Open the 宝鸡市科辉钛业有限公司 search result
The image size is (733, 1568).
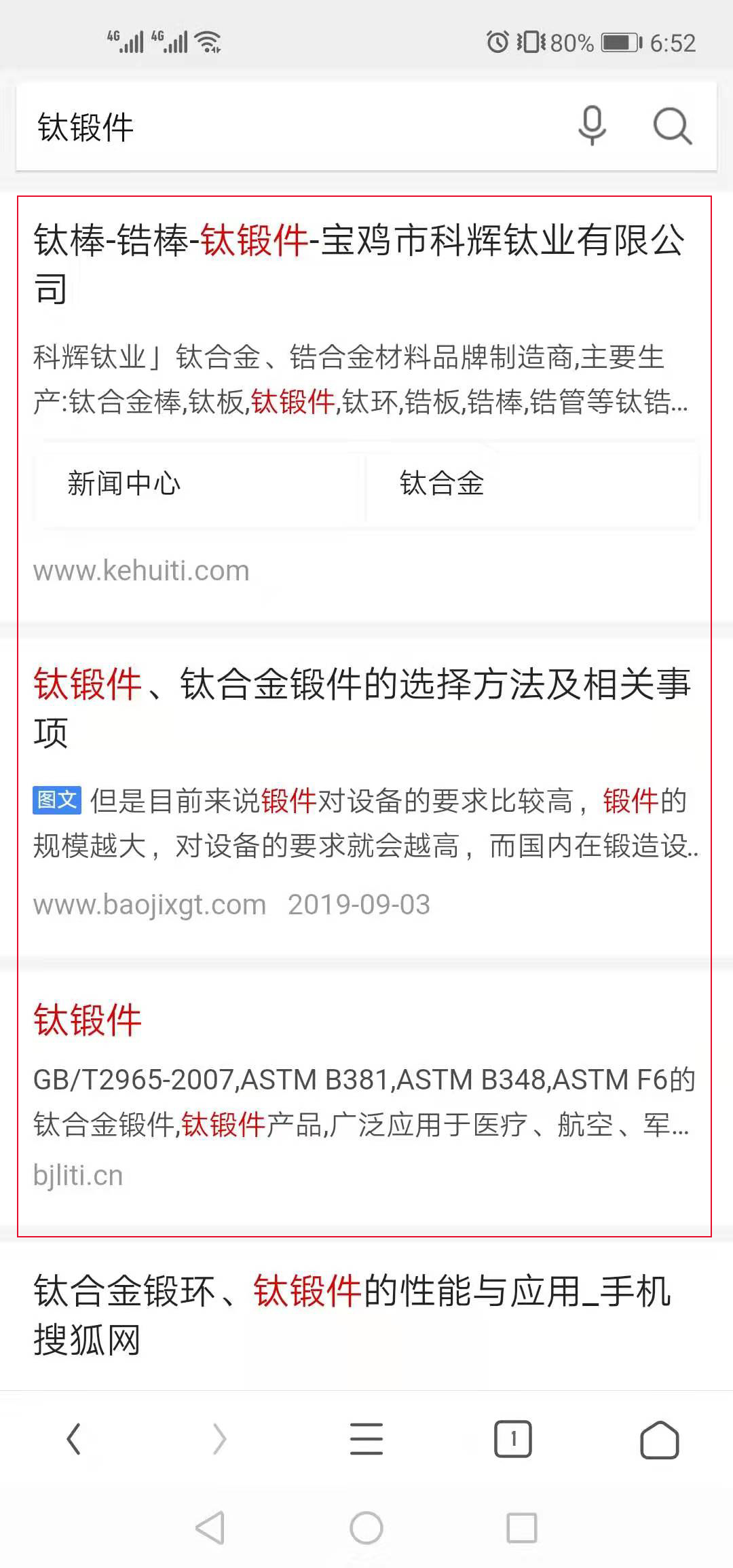click(x=358, y=263)
